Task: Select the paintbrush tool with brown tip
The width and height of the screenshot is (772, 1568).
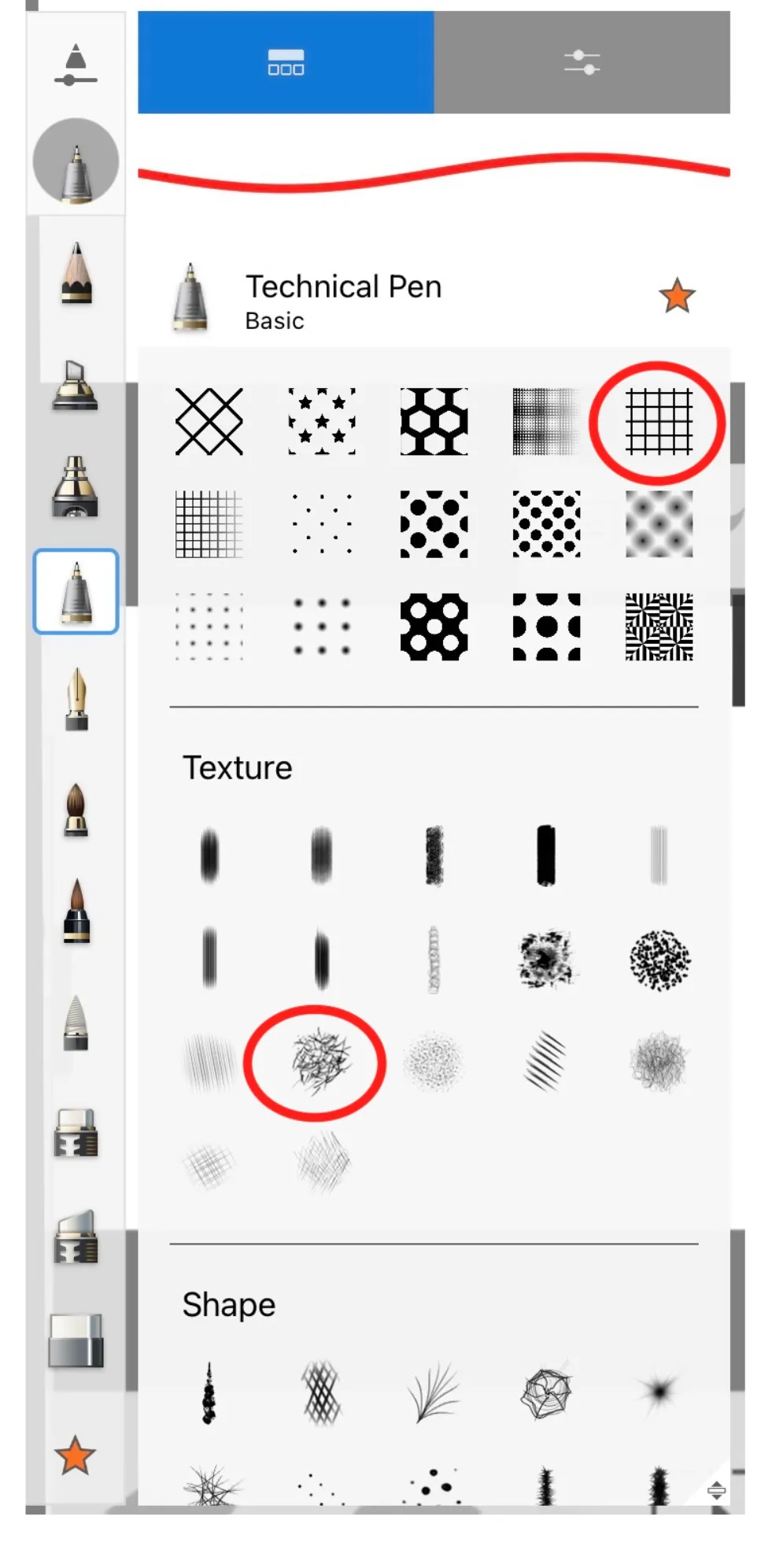Action: pos(76,809)
